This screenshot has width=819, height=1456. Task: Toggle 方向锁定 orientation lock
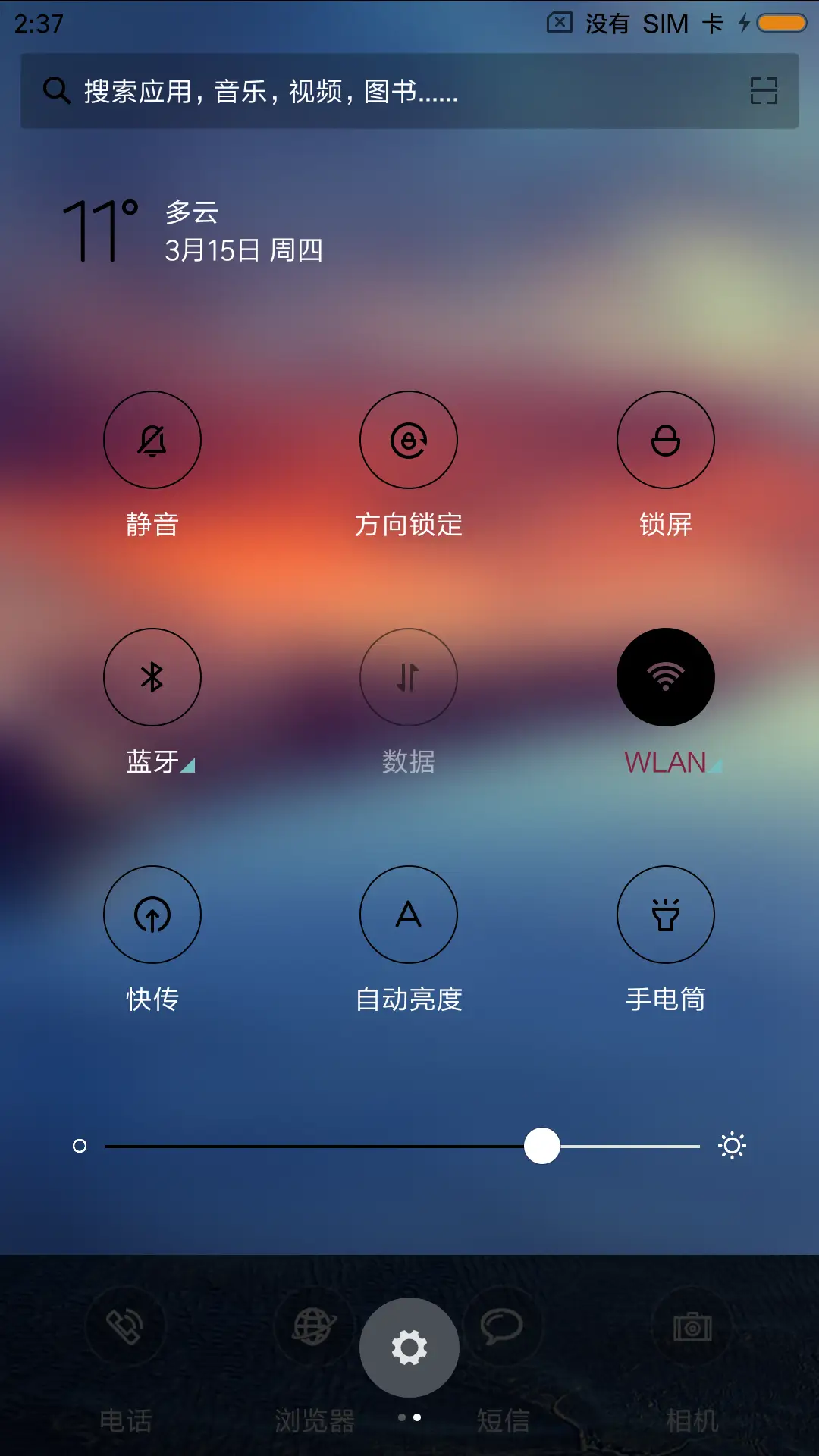409,440
